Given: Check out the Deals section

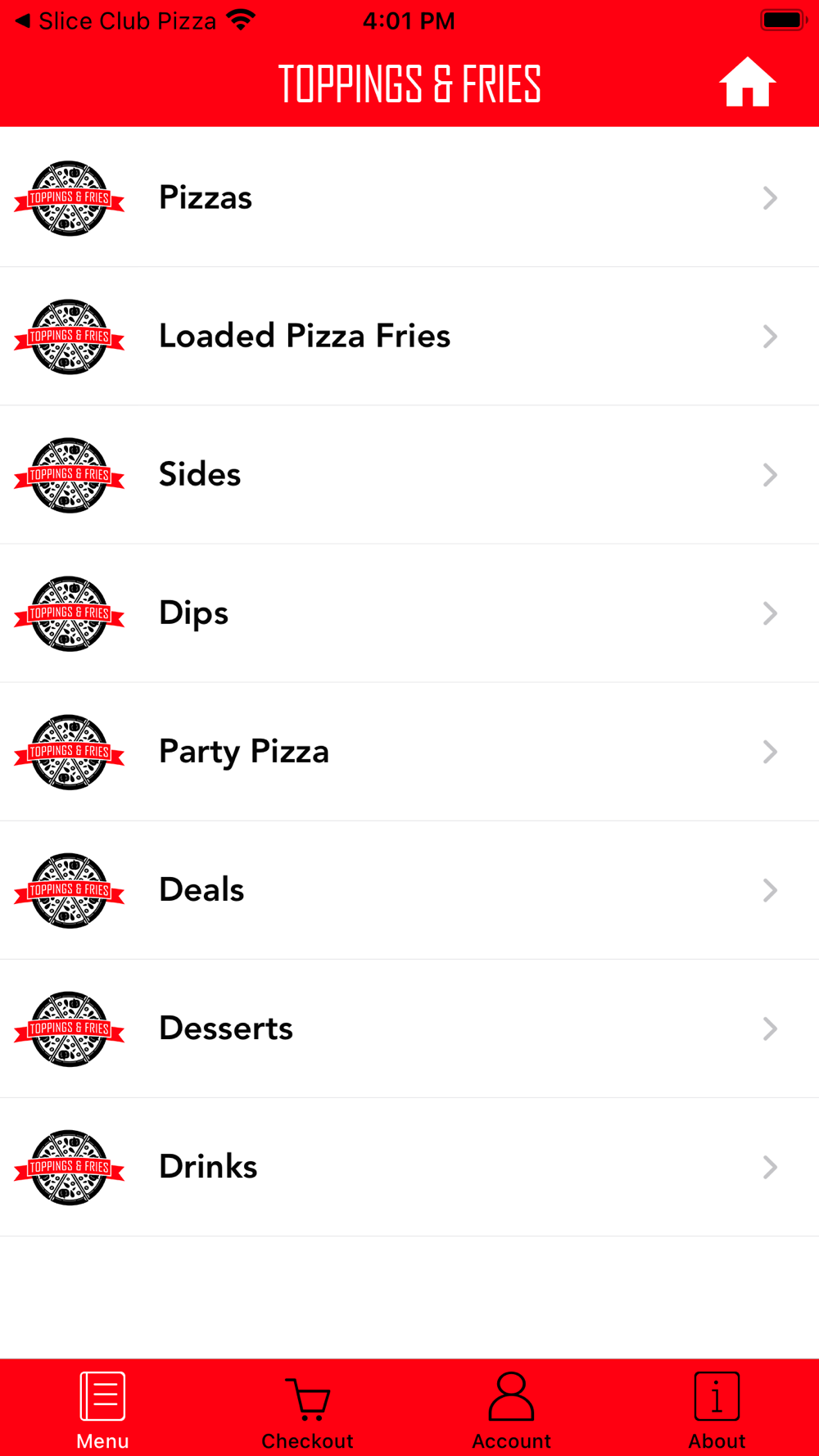Looking at the screenshot, I should (409, 889).
